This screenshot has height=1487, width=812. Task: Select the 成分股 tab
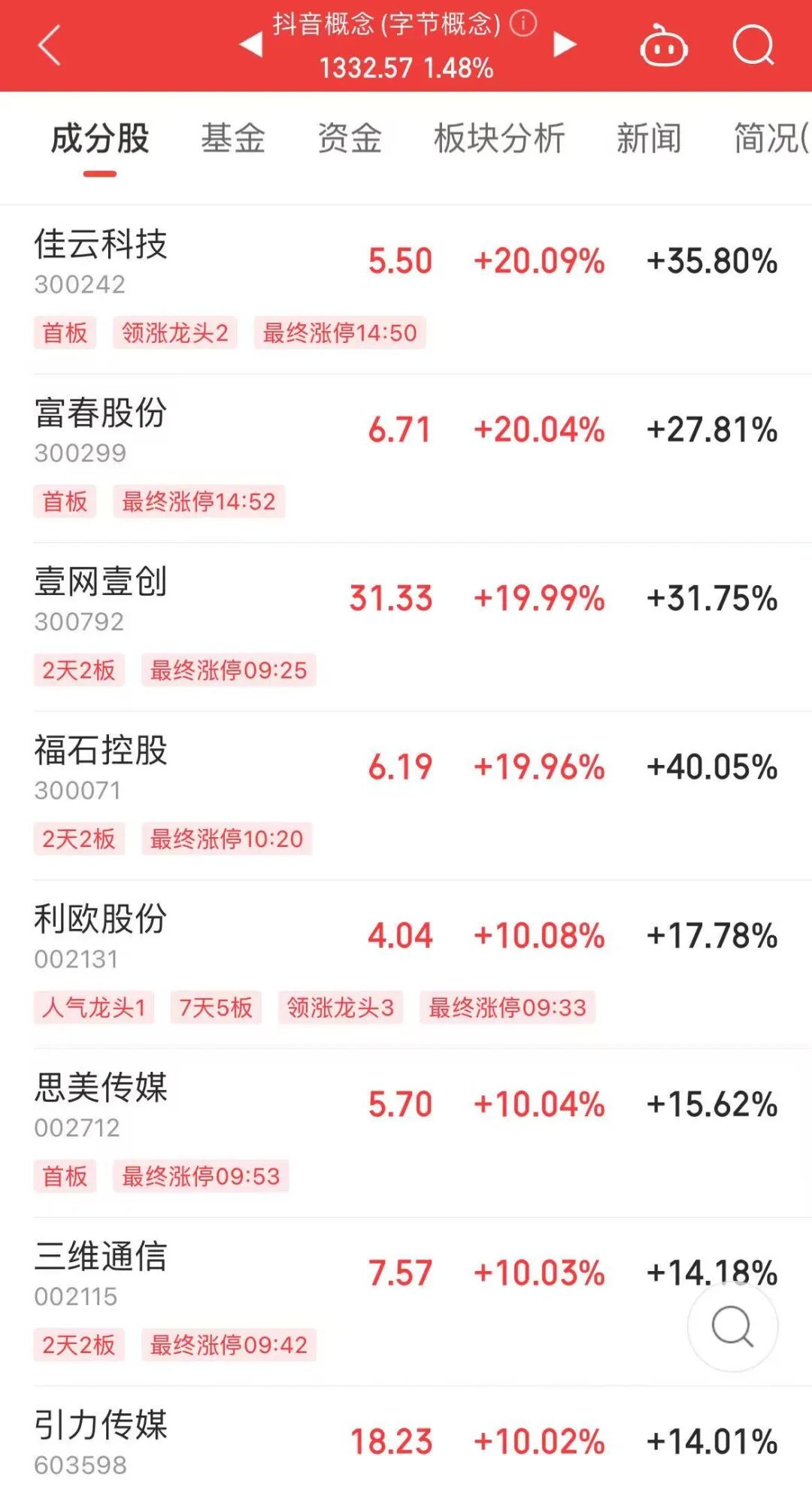(x=100, y=139)
